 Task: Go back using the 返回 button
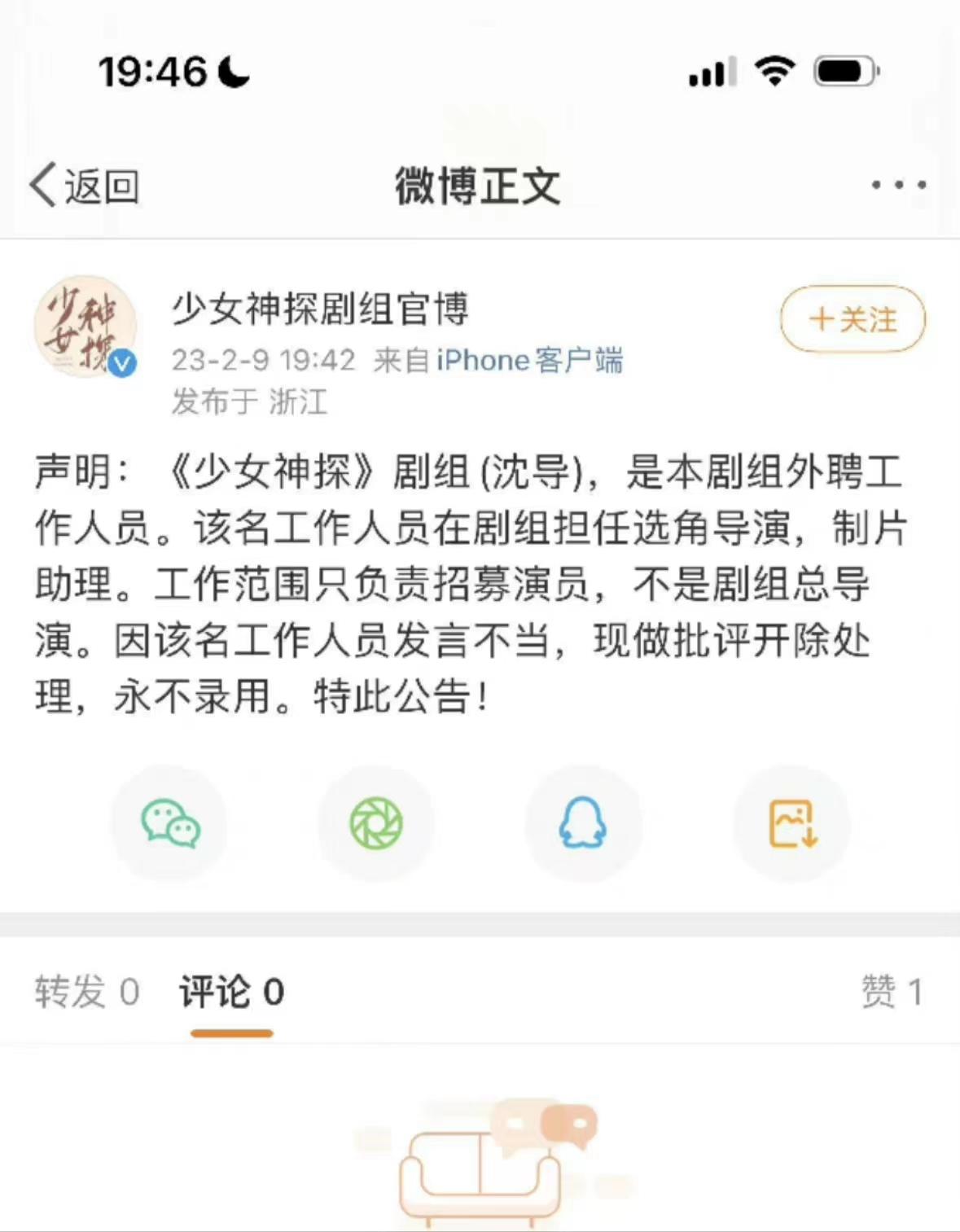pos(85,186)
